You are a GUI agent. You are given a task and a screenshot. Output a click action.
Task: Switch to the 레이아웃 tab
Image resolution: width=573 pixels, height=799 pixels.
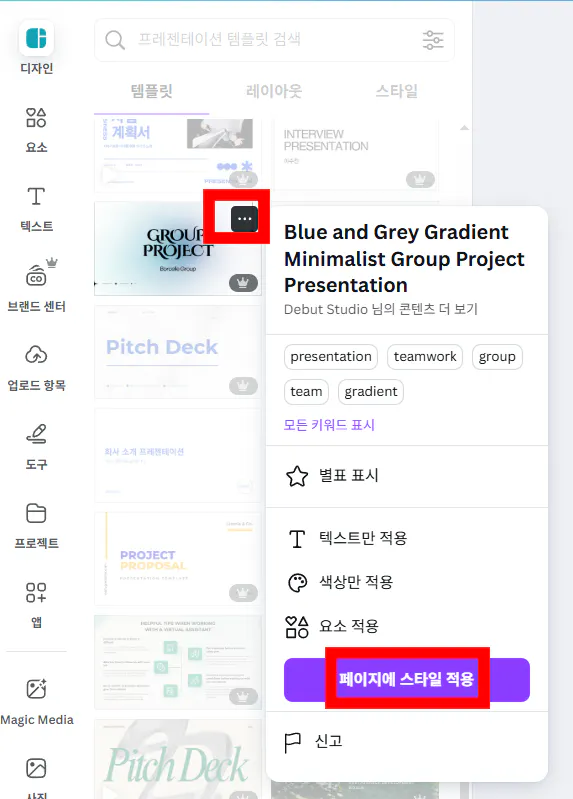click(274, 91)
